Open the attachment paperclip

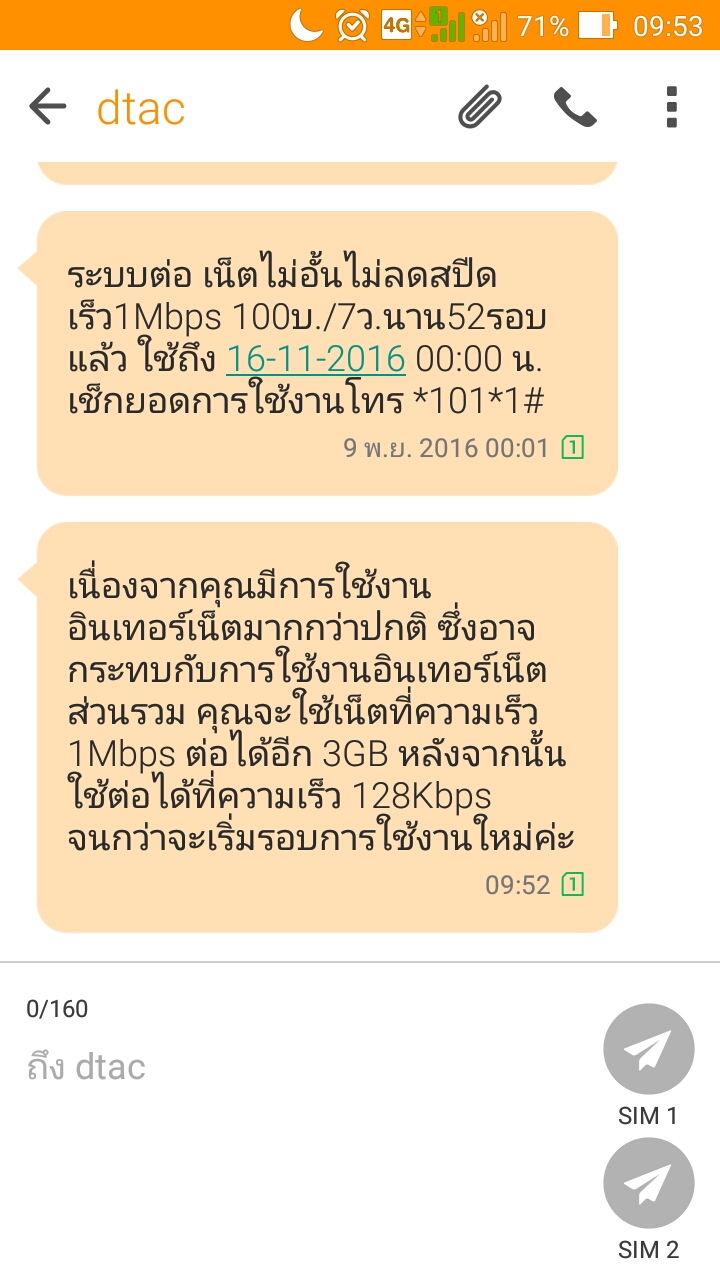click(480, 106)
